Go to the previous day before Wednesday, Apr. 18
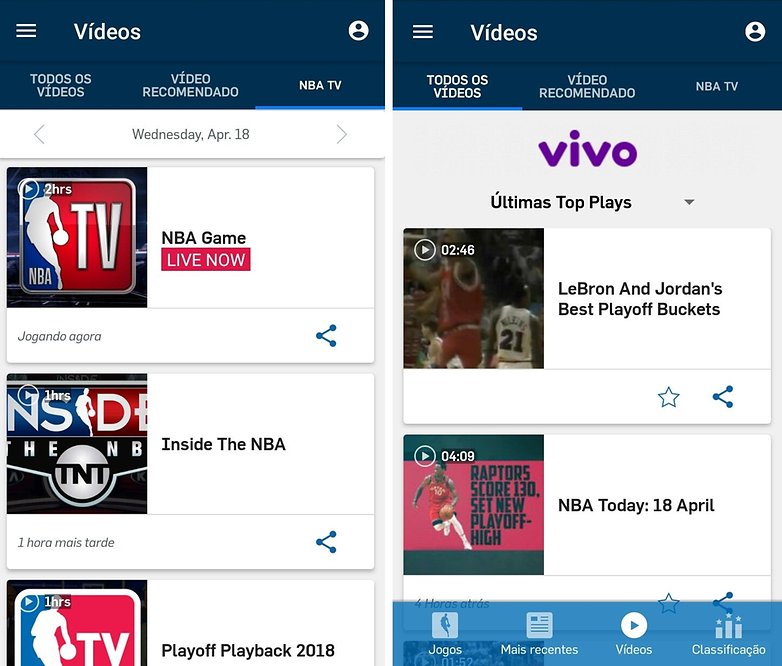 [x=39, y=134]
